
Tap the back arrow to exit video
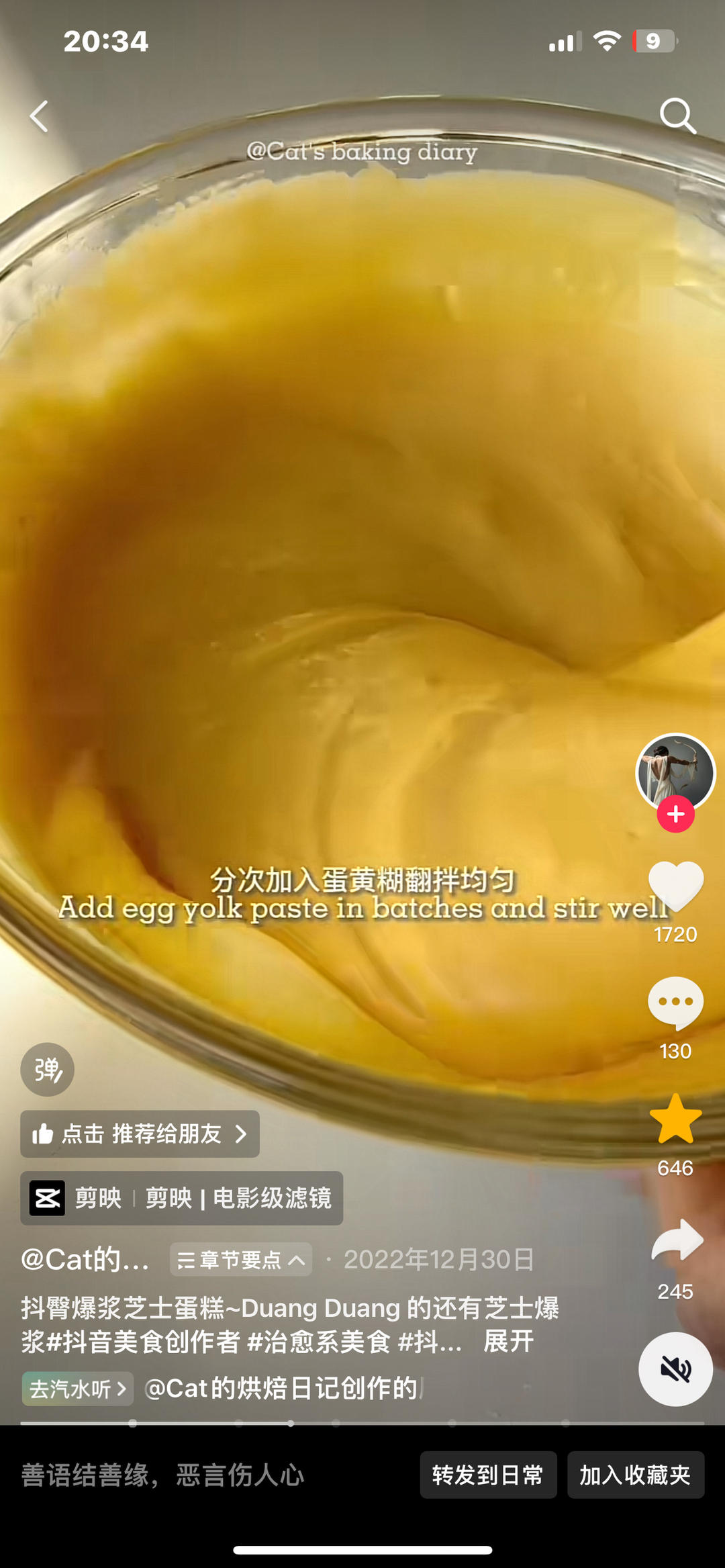click(38, 116)
